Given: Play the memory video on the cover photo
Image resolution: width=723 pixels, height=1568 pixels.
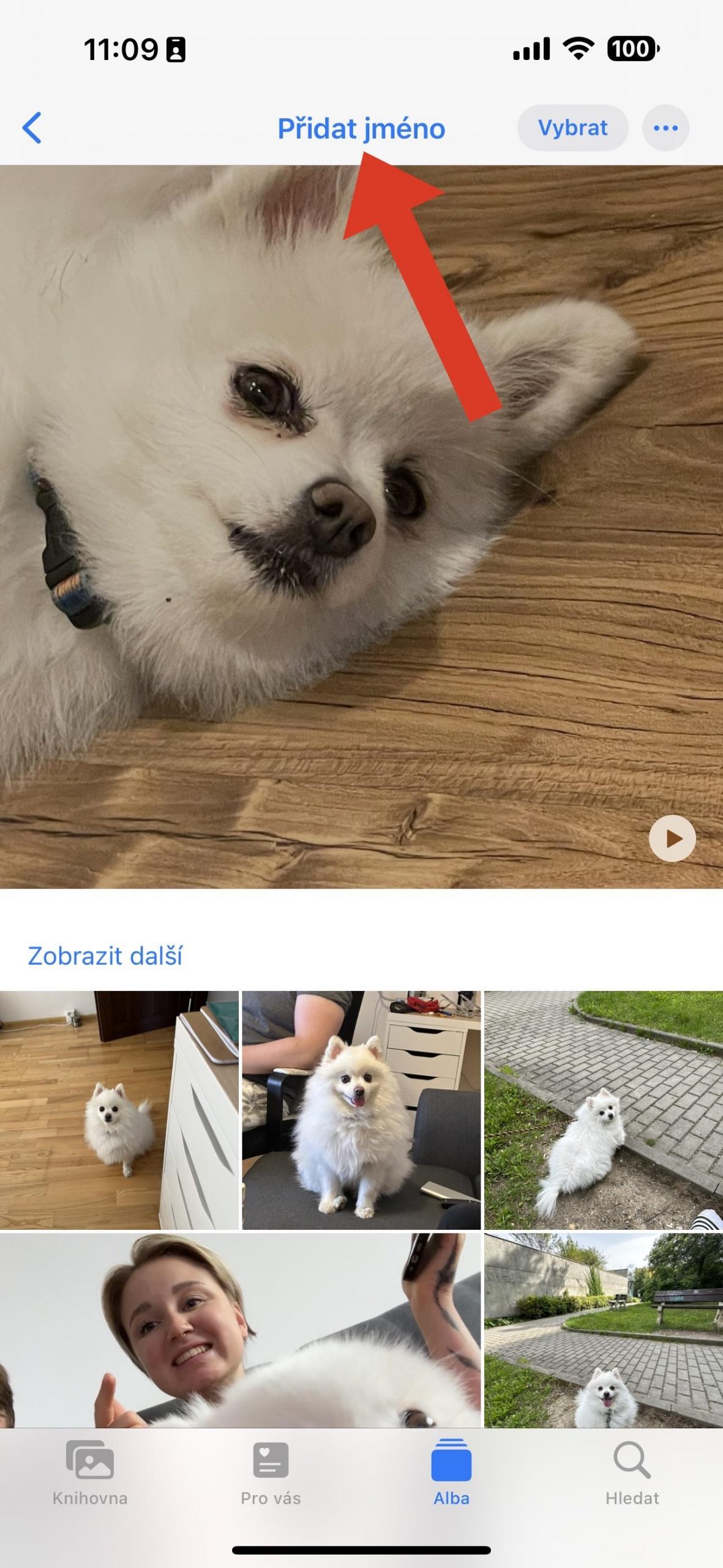Looking at the screenshot, I should click(672, 839).
